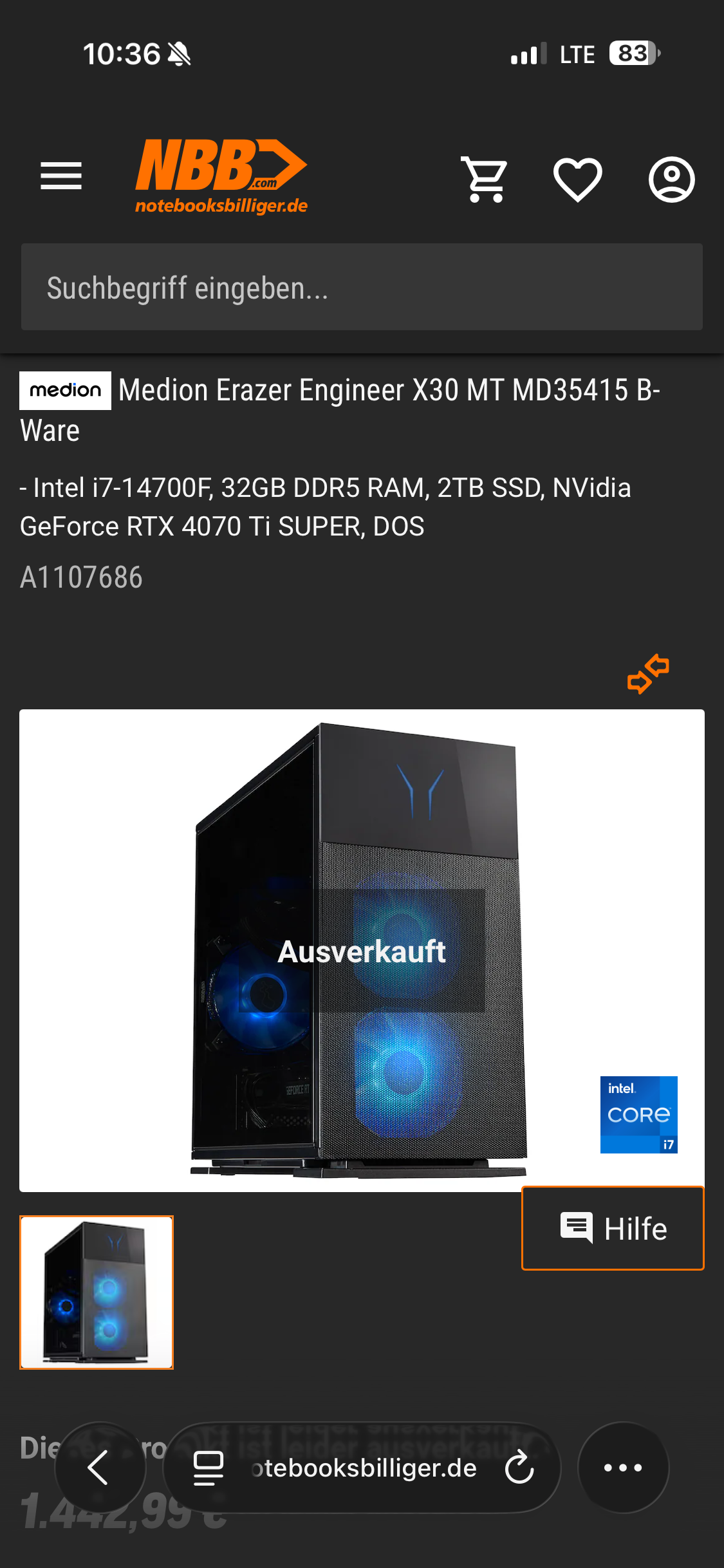Open the shopping cart
Viewport: 724px width, 1568px height.
(485, 180)
